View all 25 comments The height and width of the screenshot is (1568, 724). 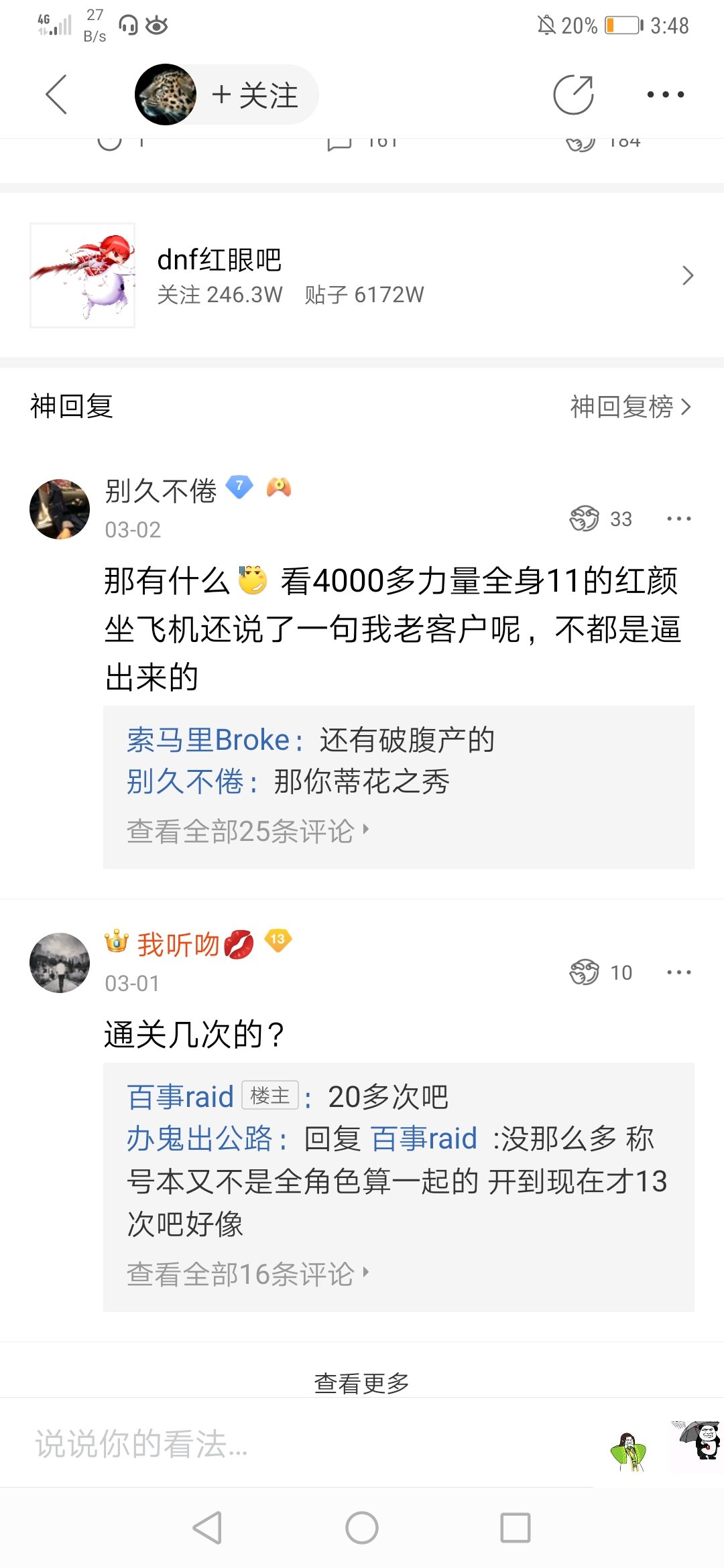(x=247, y=832)
